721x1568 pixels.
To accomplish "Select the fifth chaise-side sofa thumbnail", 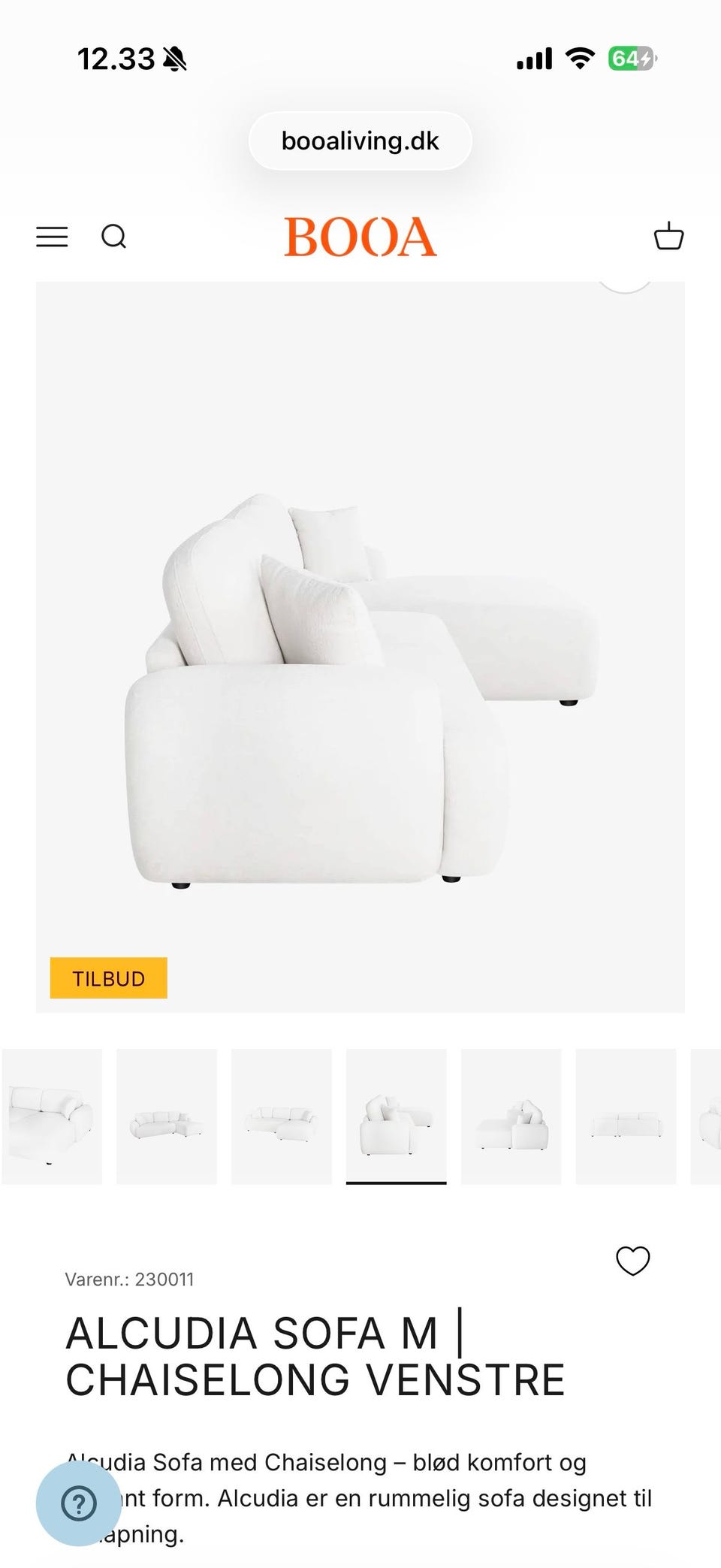I will (511, 1116).
